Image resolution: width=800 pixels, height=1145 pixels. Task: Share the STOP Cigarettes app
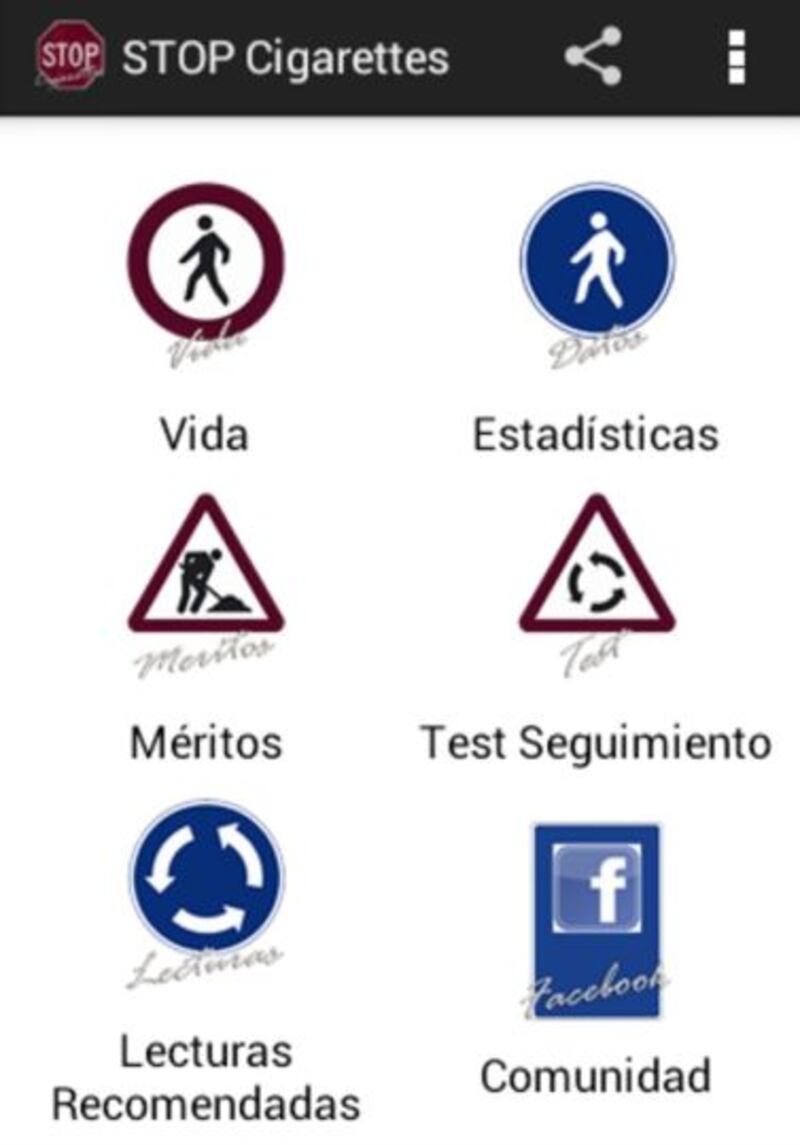point(593,56)
